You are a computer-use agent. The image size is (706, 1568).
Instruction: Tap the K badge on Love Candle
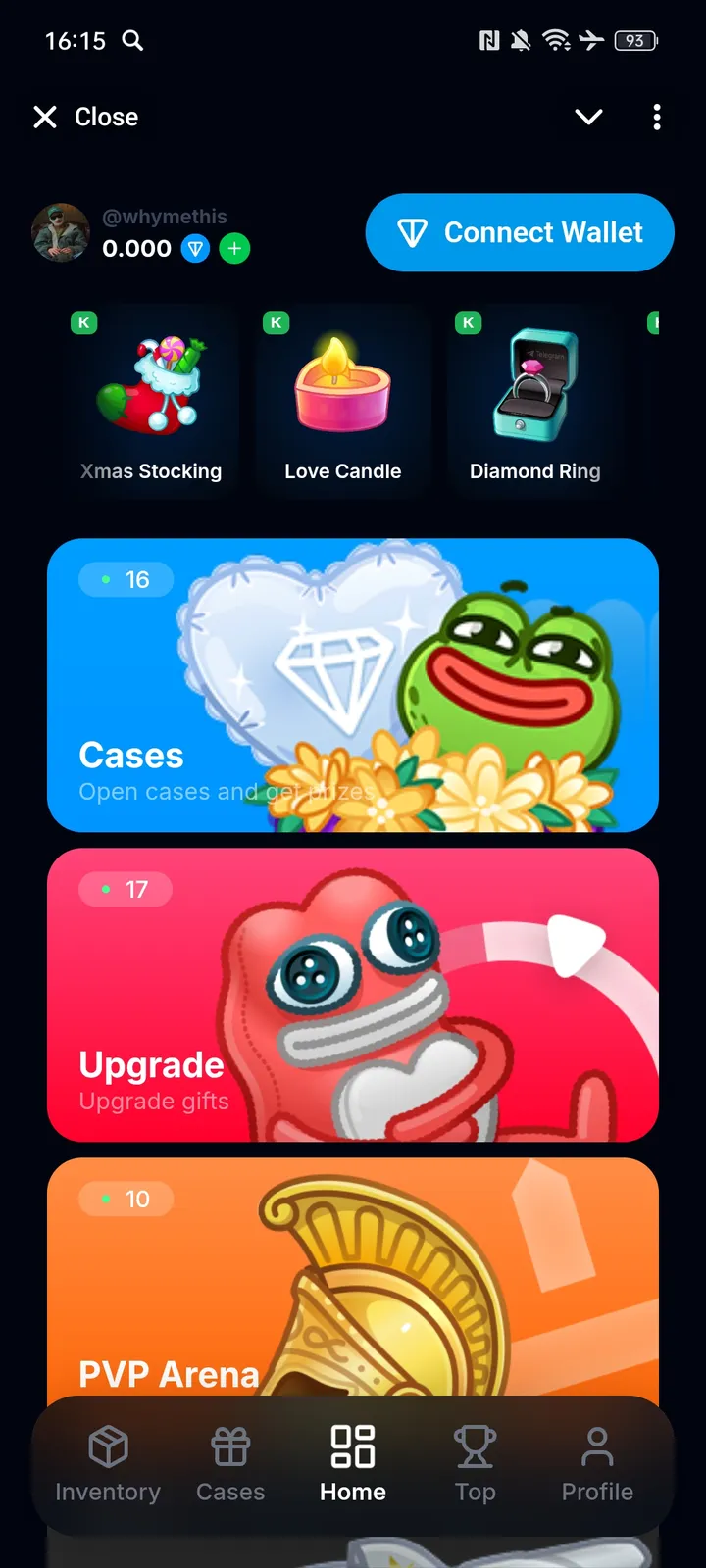click(x=276, y=322)
